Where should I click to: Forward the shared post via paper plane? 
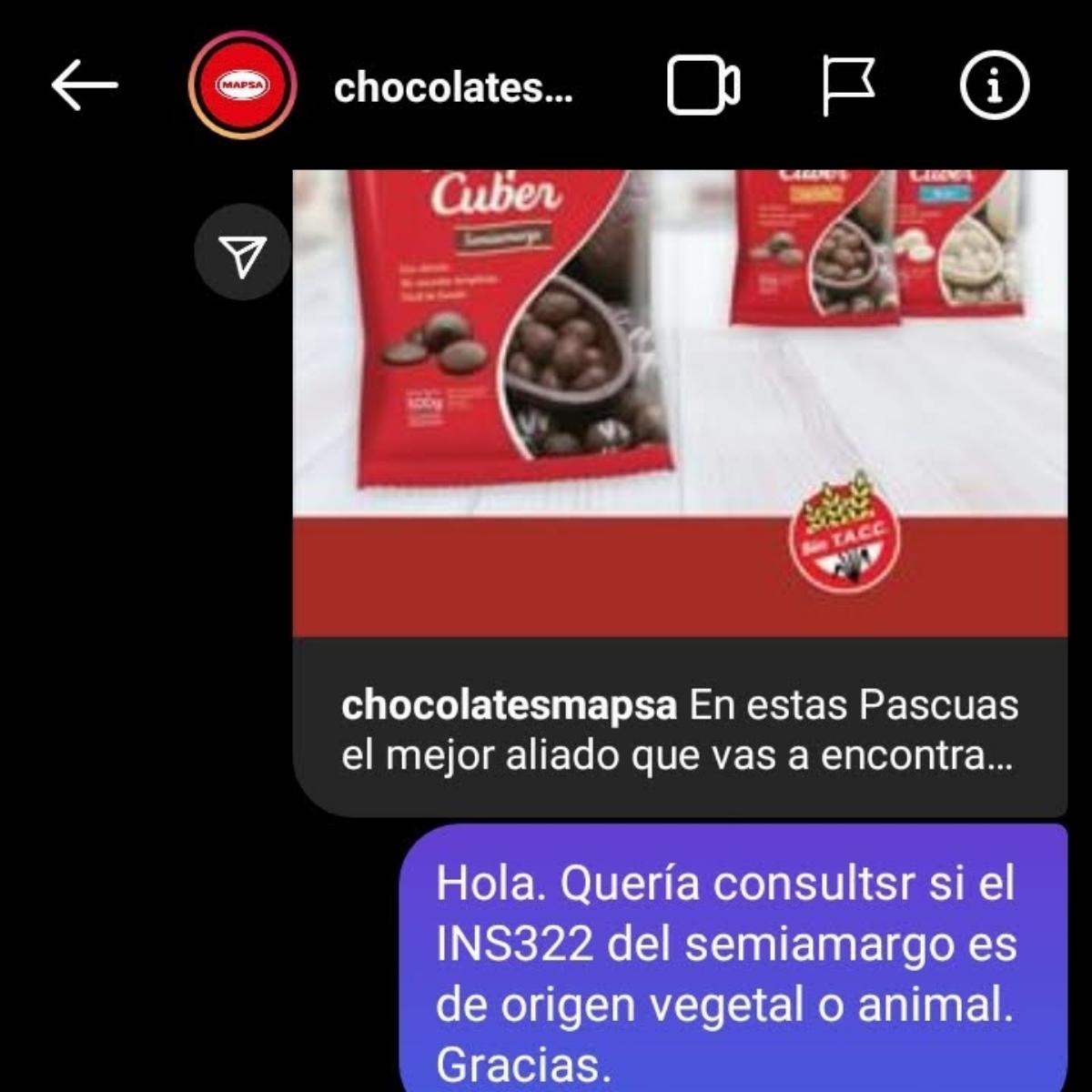(242, 254)
